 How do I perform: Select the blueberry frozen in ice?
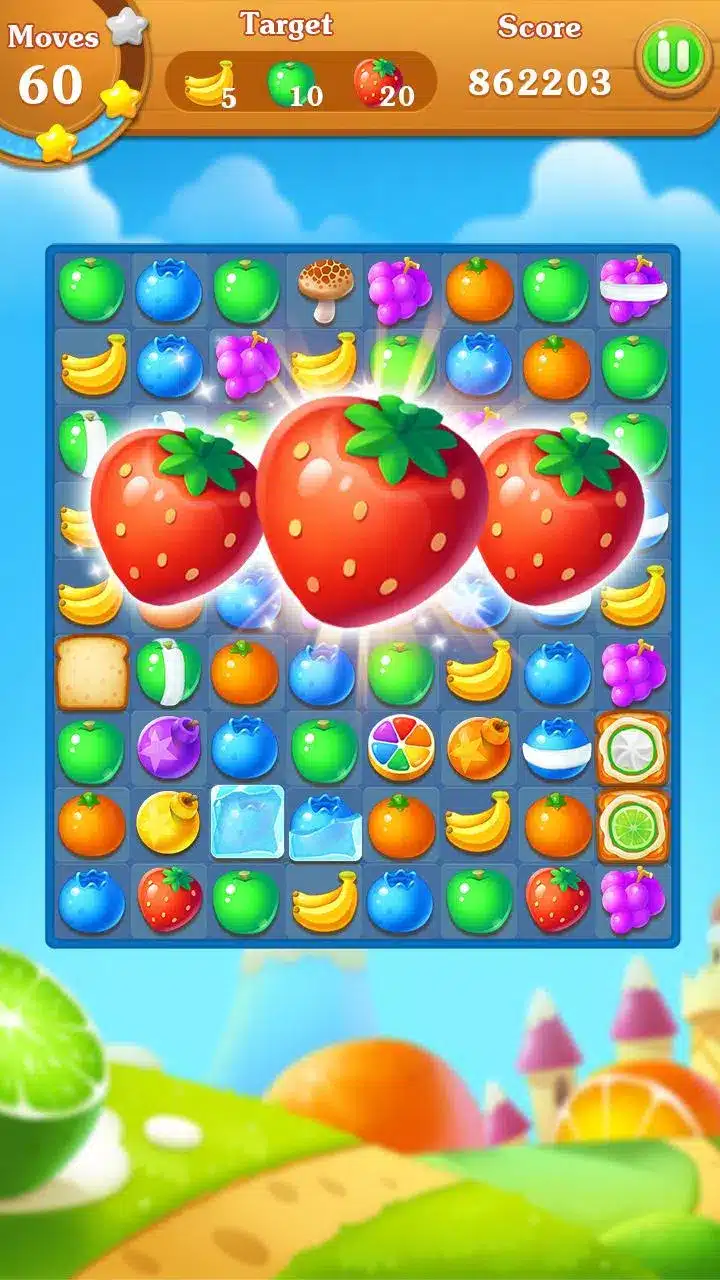324,825
